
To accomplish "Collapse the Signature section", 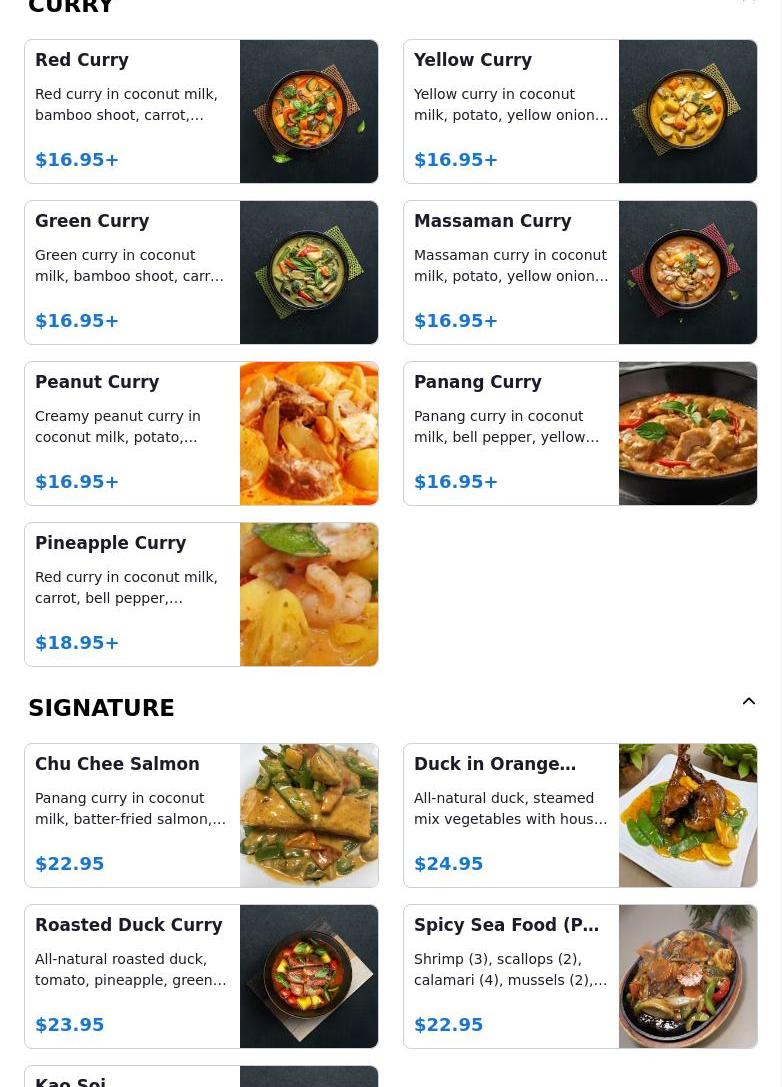I will [x=748, y=702].
